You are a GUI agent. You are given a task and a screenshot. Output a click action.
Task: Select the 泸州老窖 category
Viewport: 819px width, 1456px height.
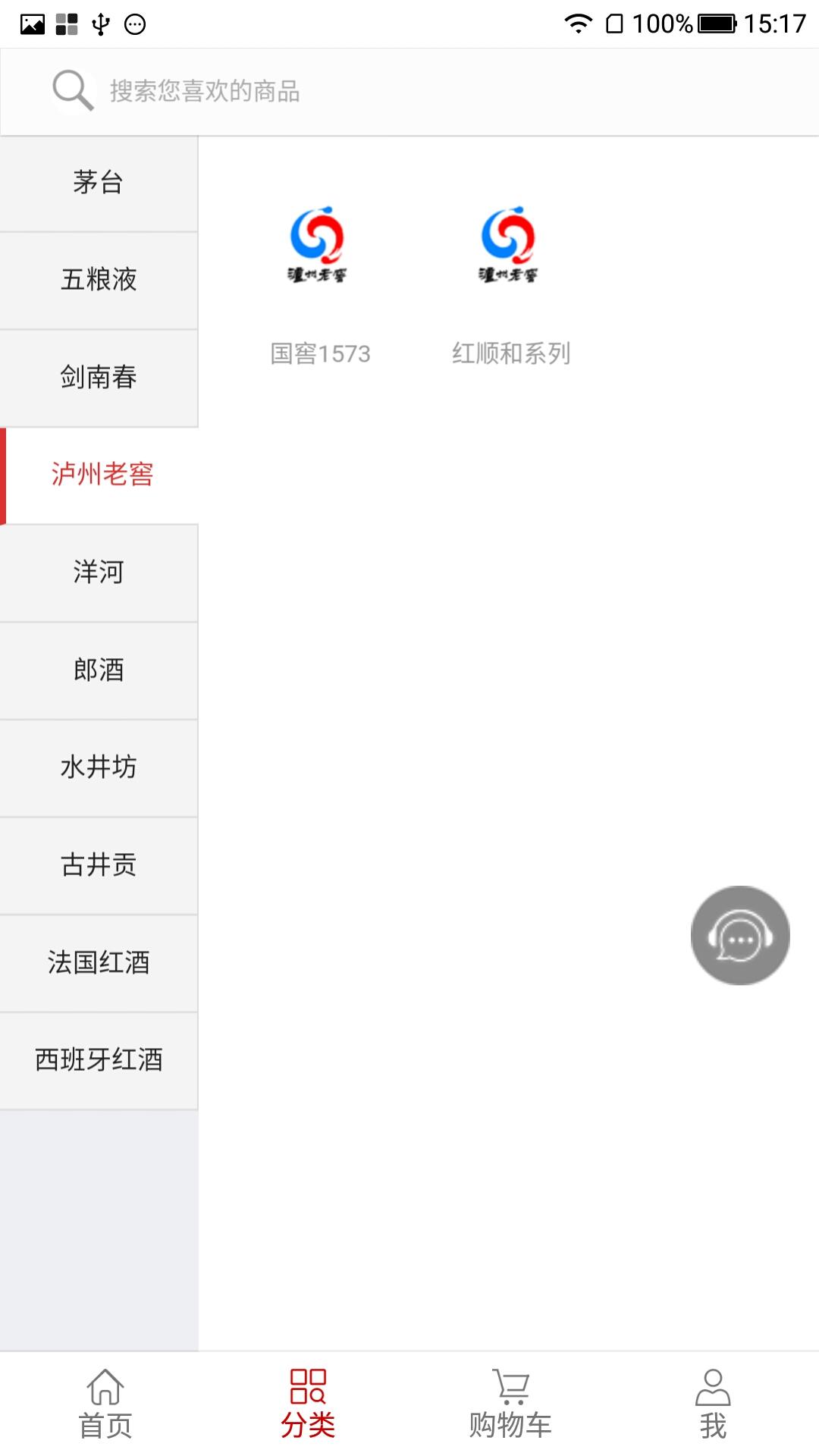coord(102,475)
